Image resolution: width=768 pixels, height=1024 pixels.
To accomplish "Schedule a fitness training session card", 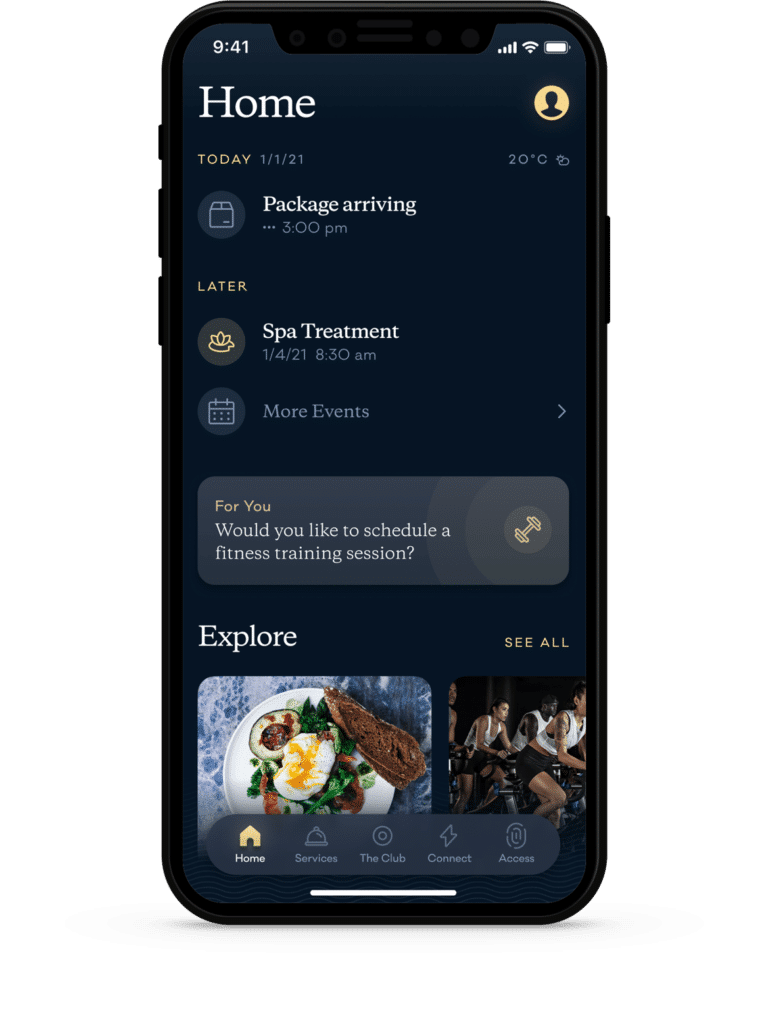I will [x=383, y=530].
